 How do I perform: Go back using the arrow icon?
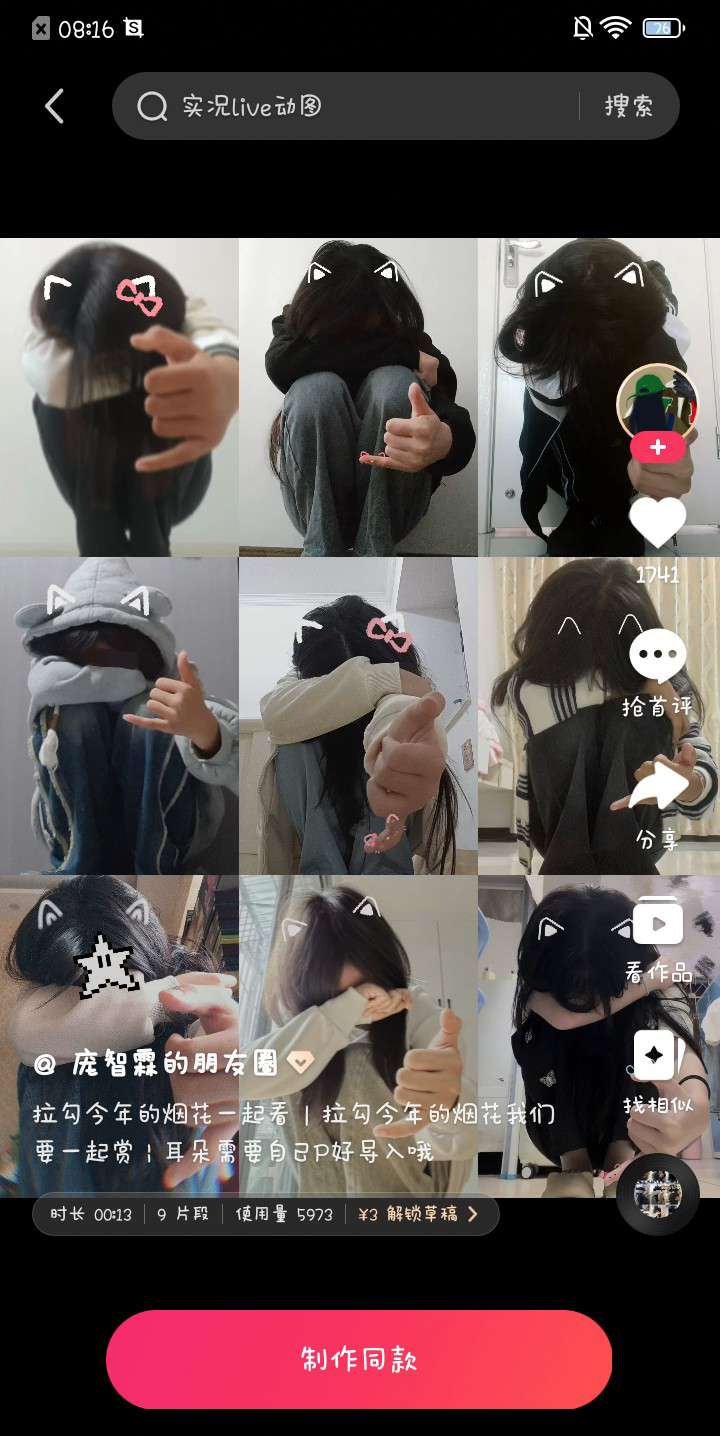click(55, 106)
